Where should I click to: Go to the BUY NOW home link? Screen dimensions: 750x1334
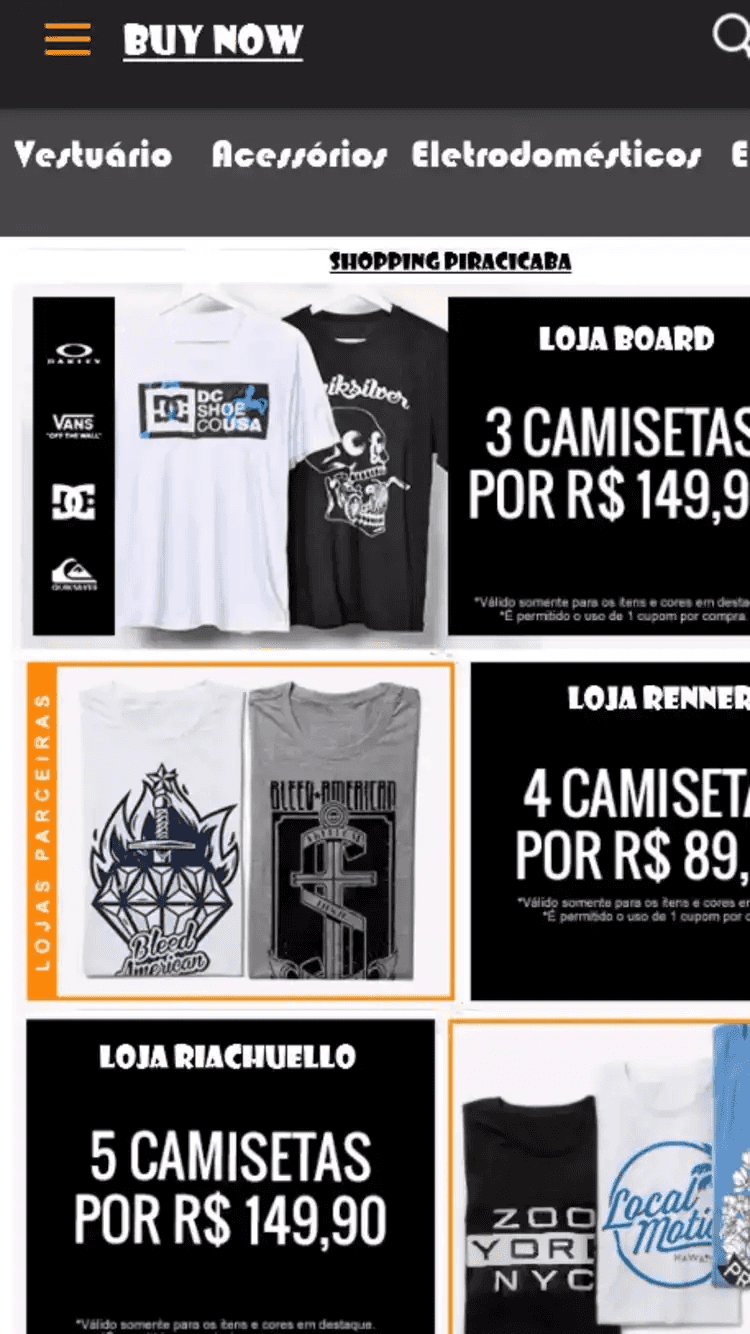213,41
